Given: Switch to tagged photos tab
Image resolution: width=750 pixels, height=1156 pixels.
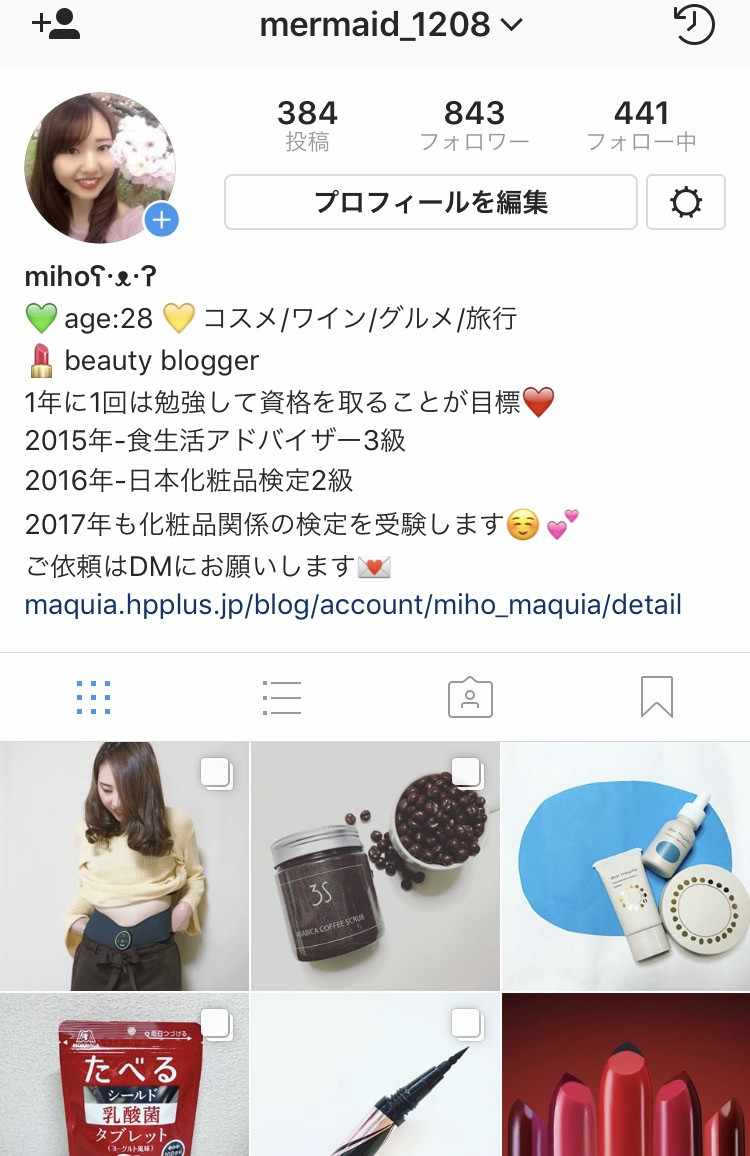Looking at the screenshot, I should (470, 697).
